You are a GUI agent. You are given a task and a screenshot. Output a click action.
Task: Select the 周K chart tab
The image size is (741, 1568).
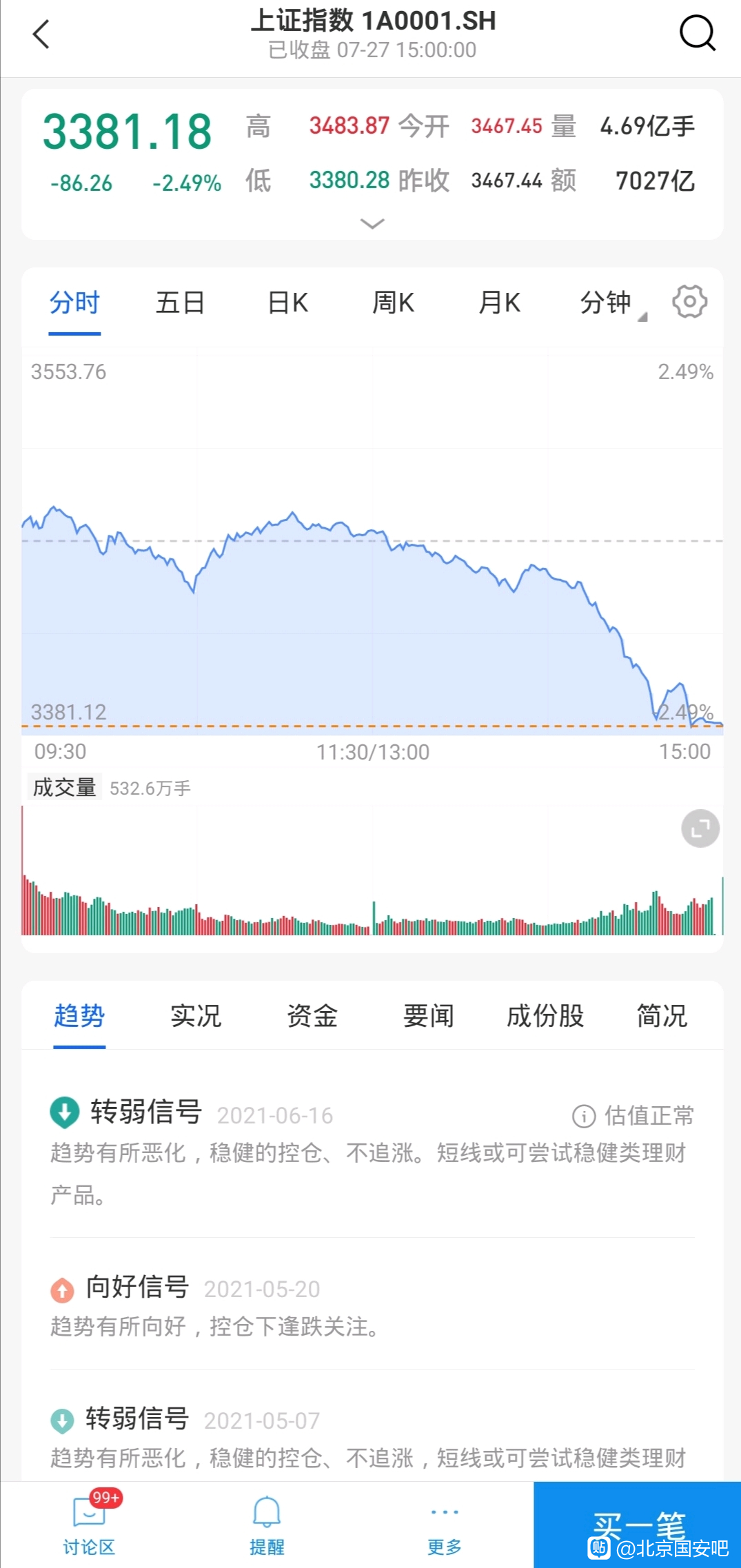[x=393, y=303]
